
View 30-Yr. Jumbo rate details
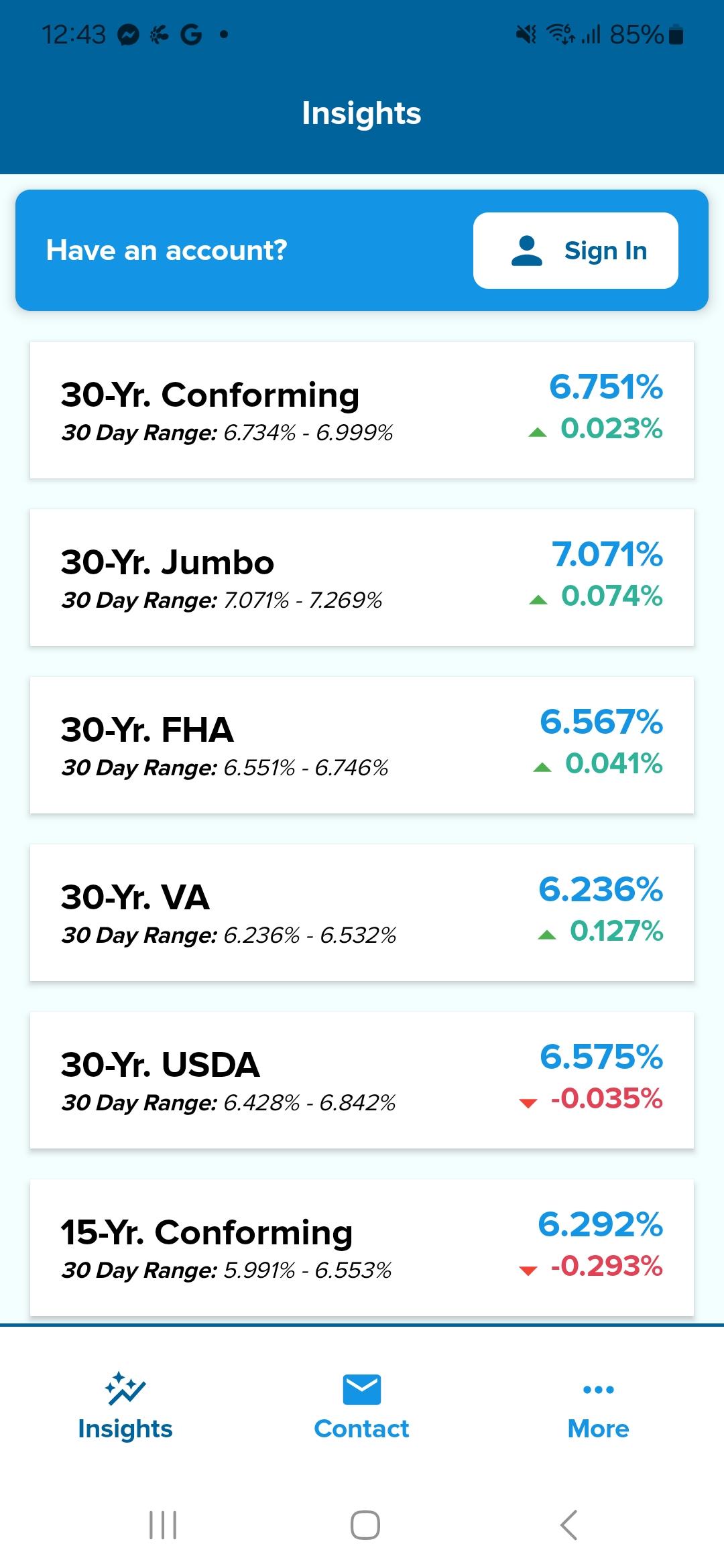[x=362, y=578]
